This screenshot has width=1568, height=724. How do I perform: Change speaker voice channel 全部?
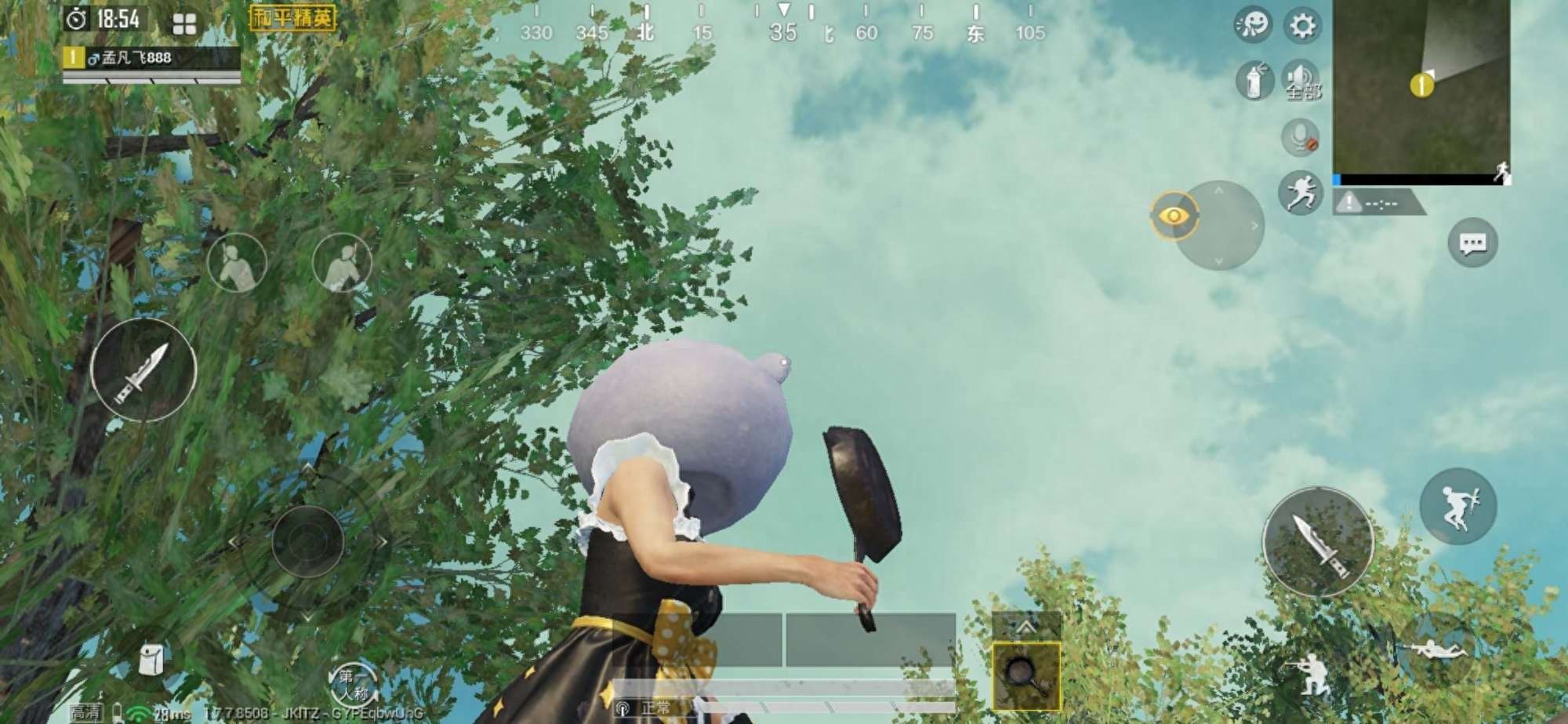point(1301,81)
